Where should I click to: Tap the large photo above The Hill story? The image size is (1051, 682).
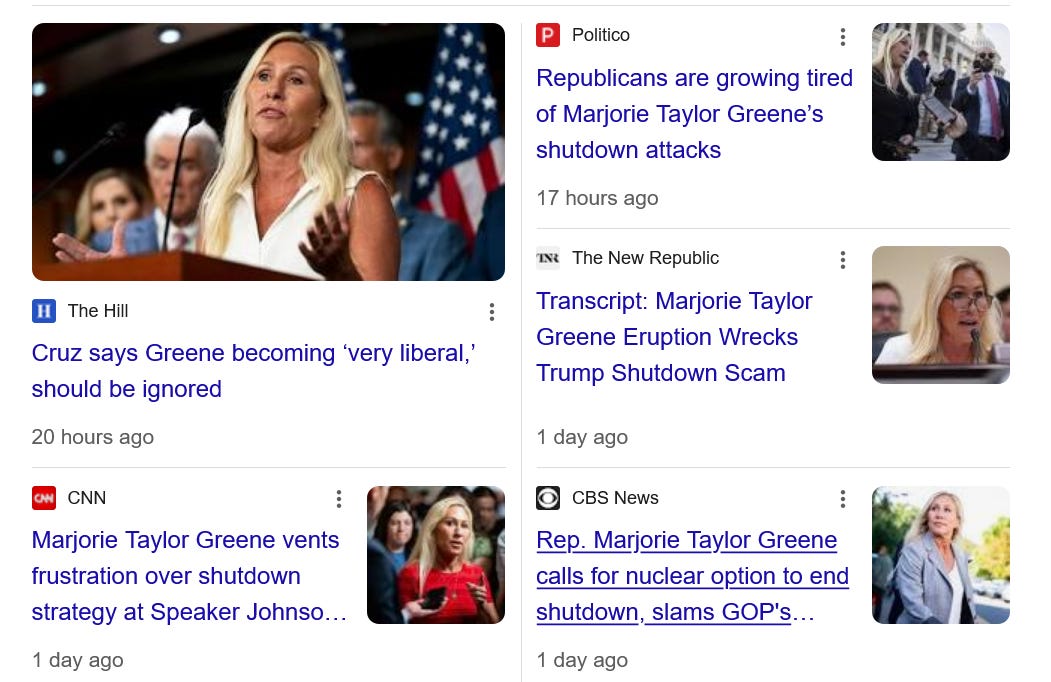tap(268, 152)
